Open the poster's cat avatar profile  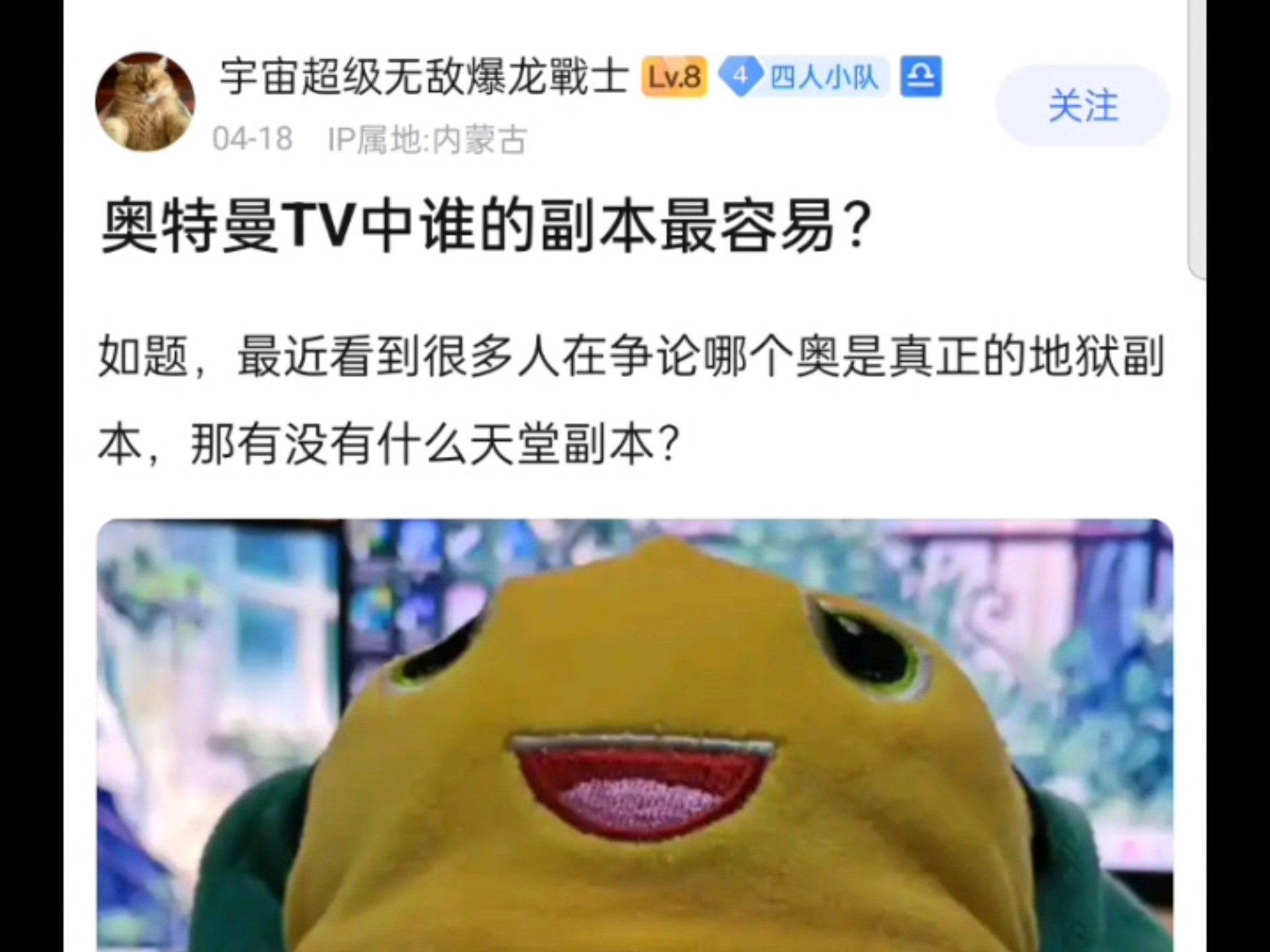pyautogui.click(x=145, y=102)
